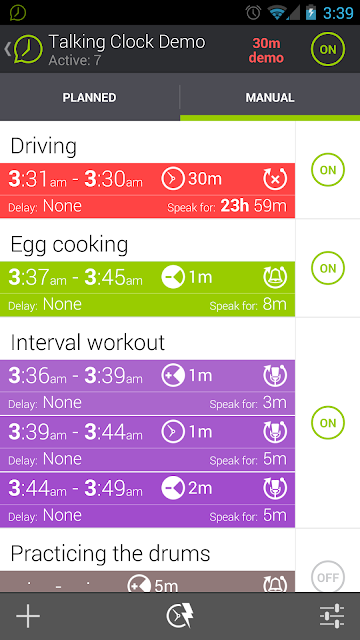The height and width of the screenshot is (640, 360).
Task: Enable Practicing the drums
Action: click(328, 577)
